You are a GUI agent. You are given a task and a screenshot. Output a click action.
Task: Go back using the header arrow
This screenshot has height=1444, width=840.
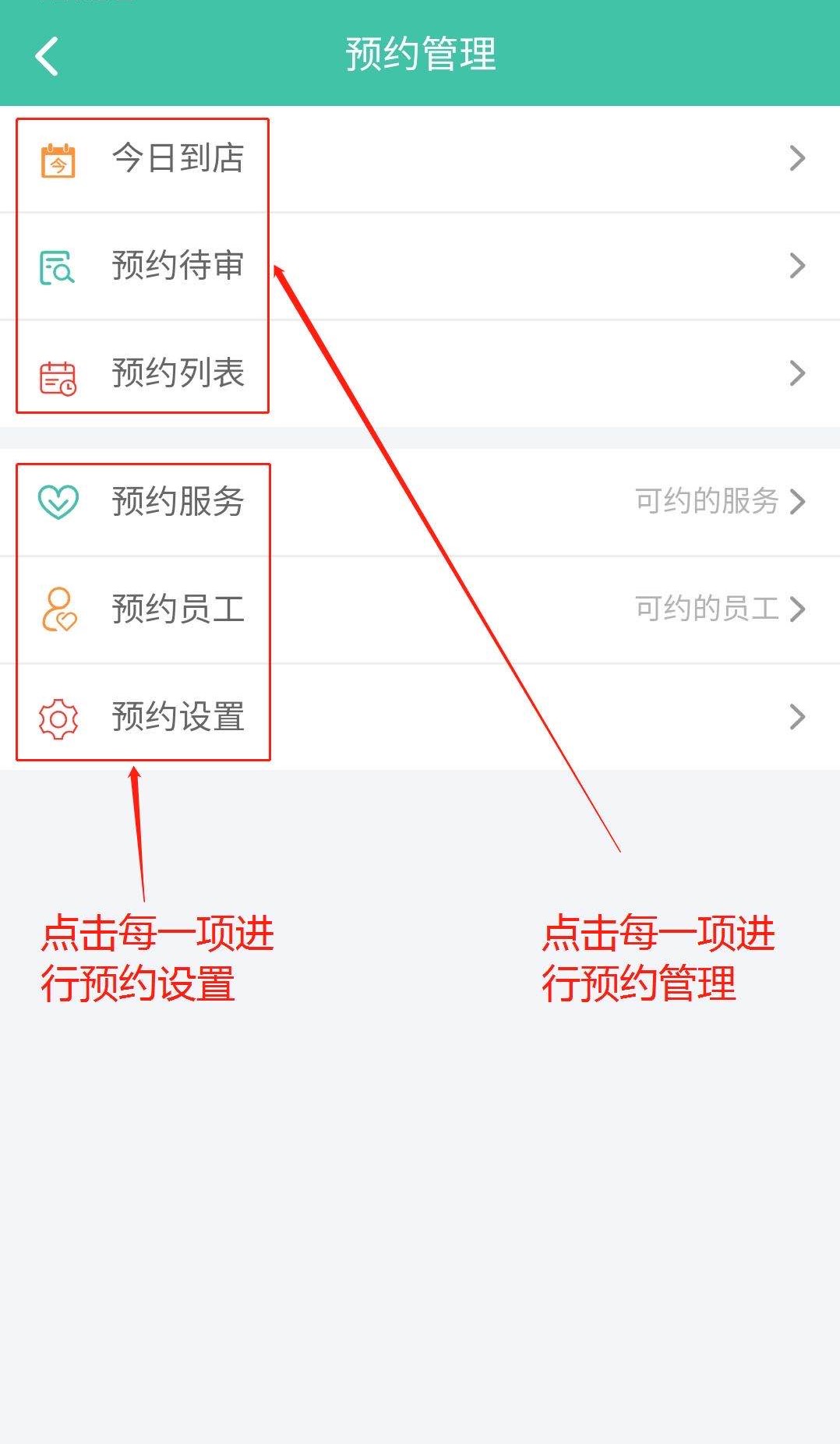[x=47, y=56]
